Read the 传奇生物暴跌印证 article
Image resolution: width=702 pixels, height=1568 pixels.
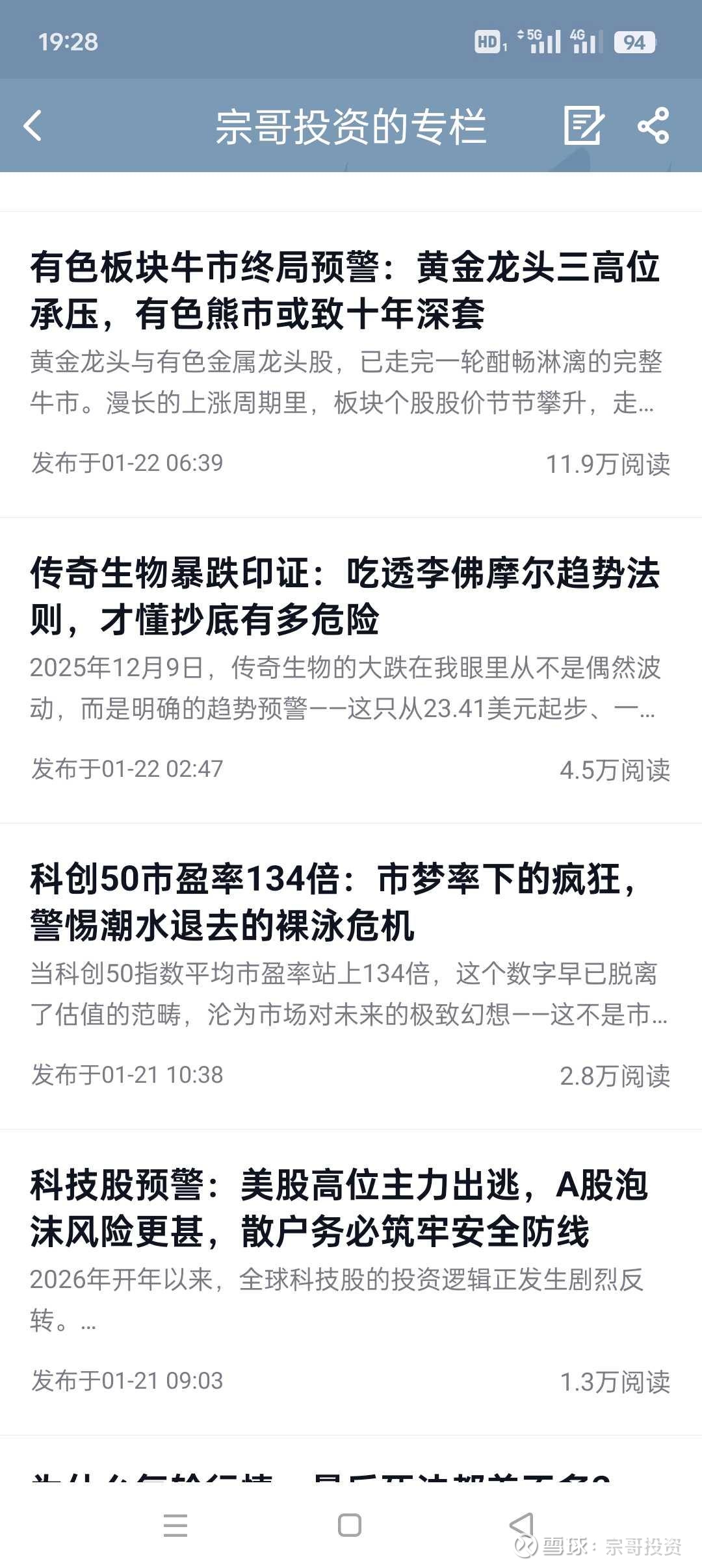tap(344, 596)
